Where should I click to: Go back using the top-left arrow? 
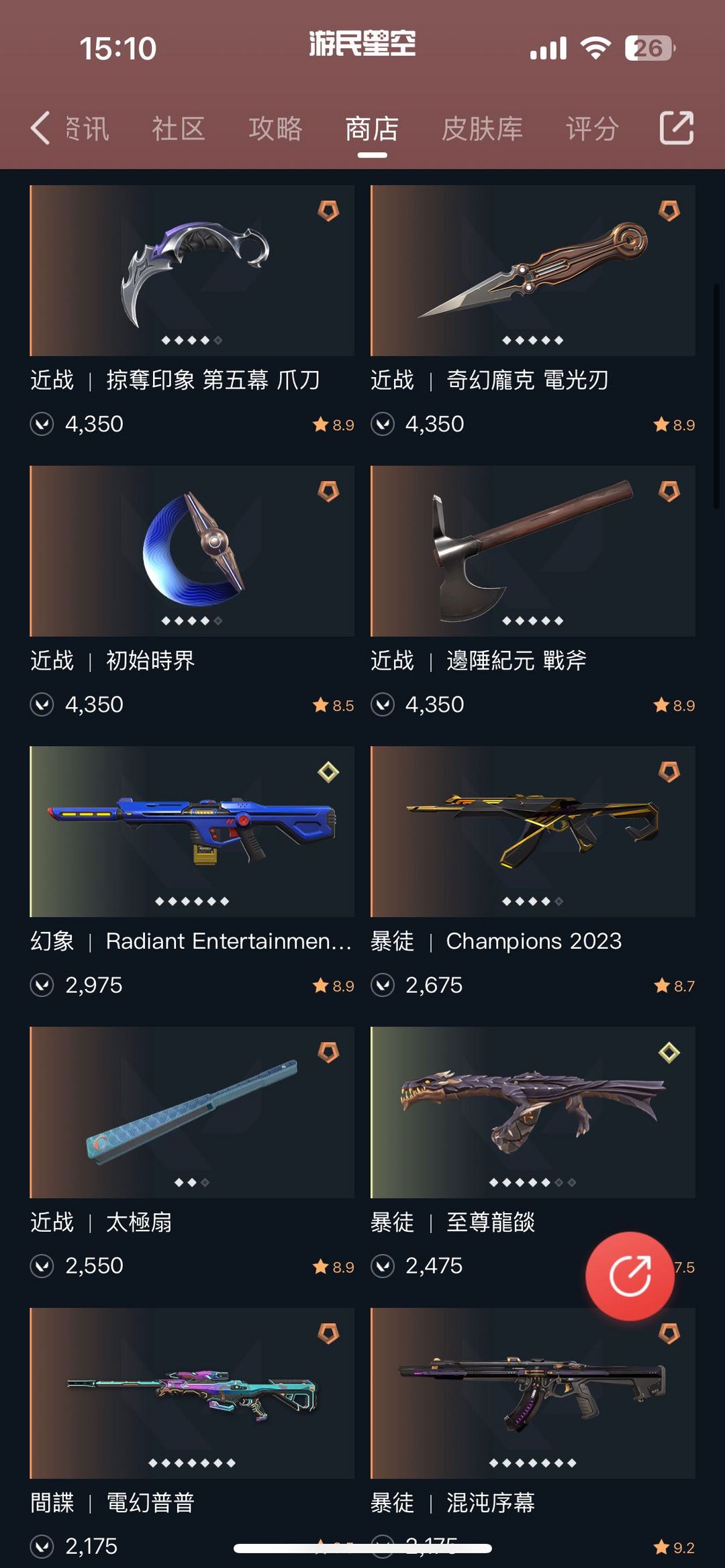40,128
